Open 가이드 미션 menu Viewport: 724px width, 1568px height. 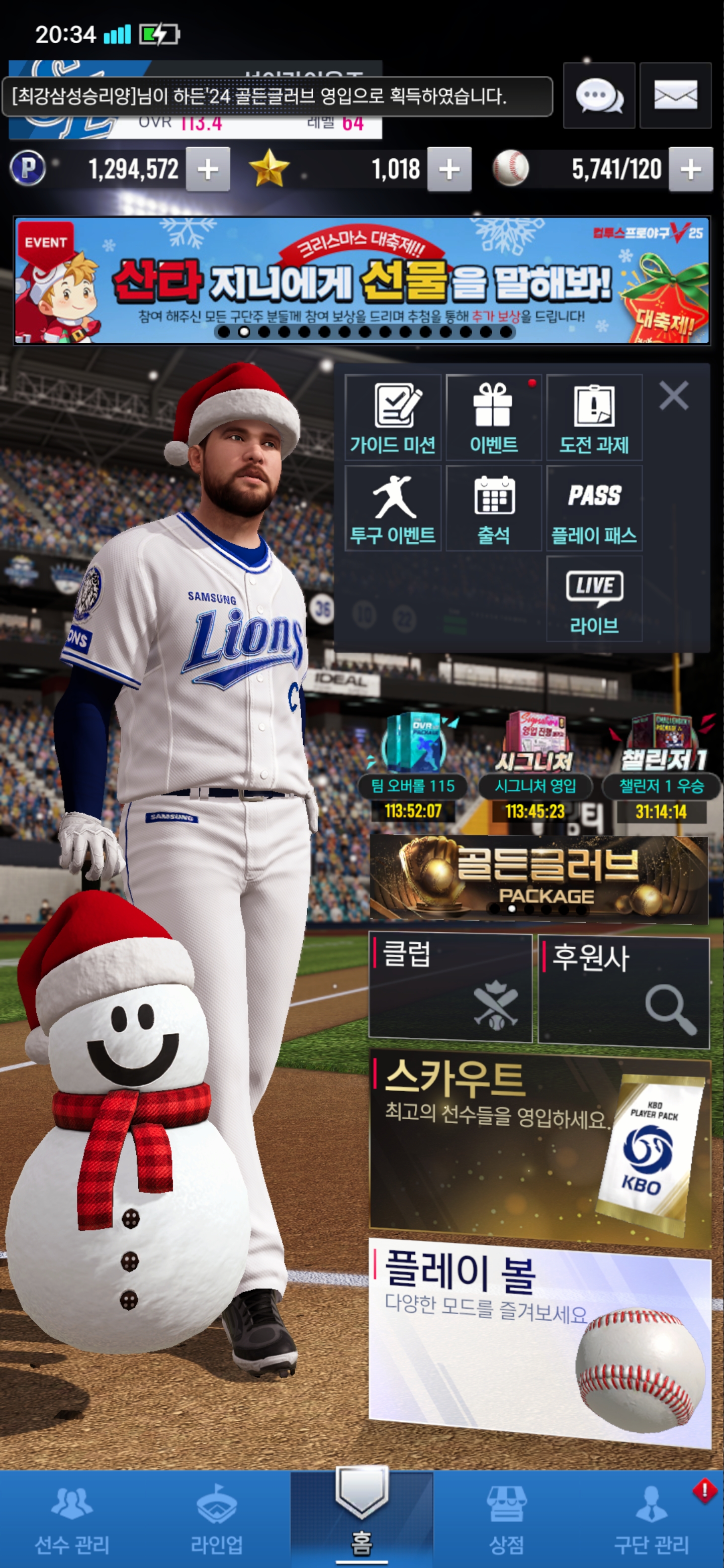point(393,418)
